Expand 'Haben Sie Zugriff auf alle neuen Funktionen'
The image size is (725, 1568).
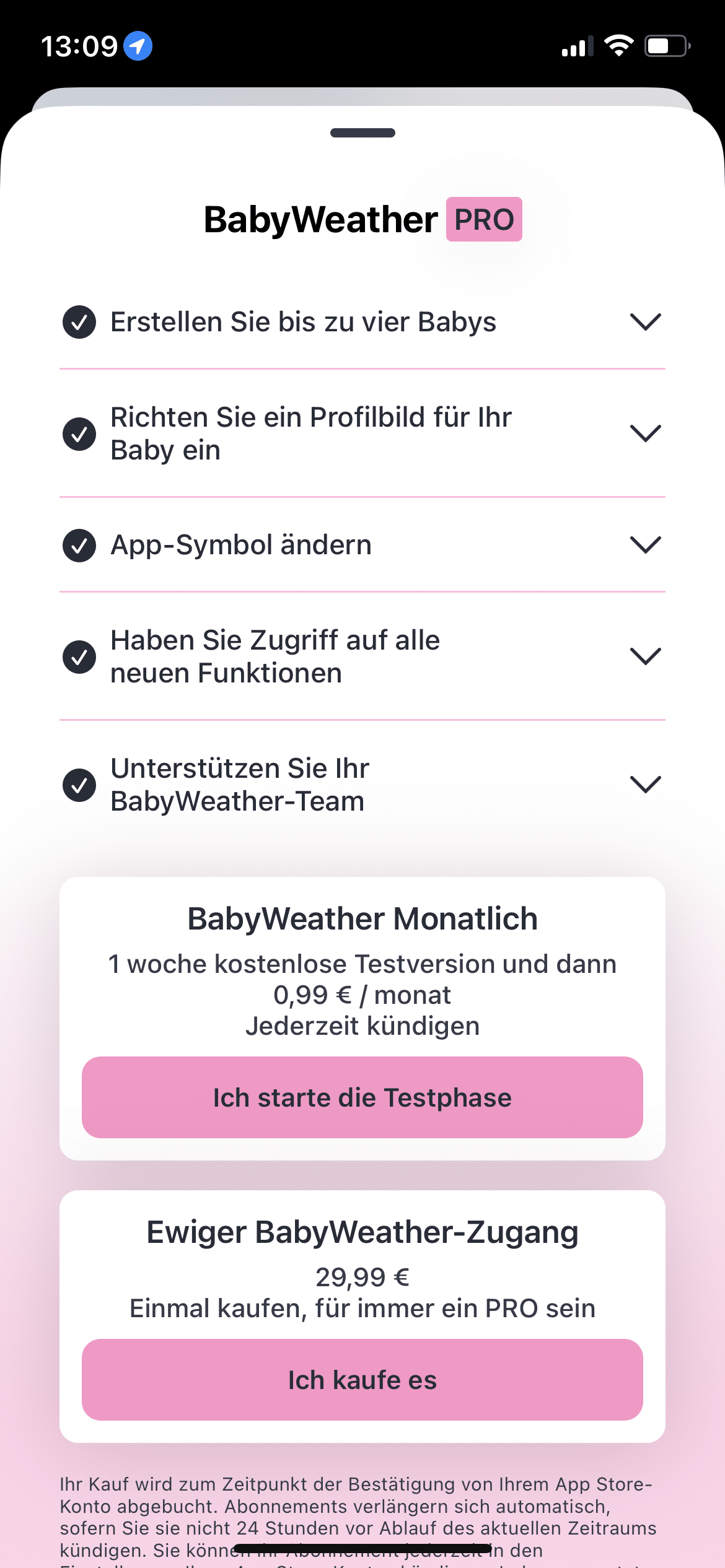click(x=362, y=656)
